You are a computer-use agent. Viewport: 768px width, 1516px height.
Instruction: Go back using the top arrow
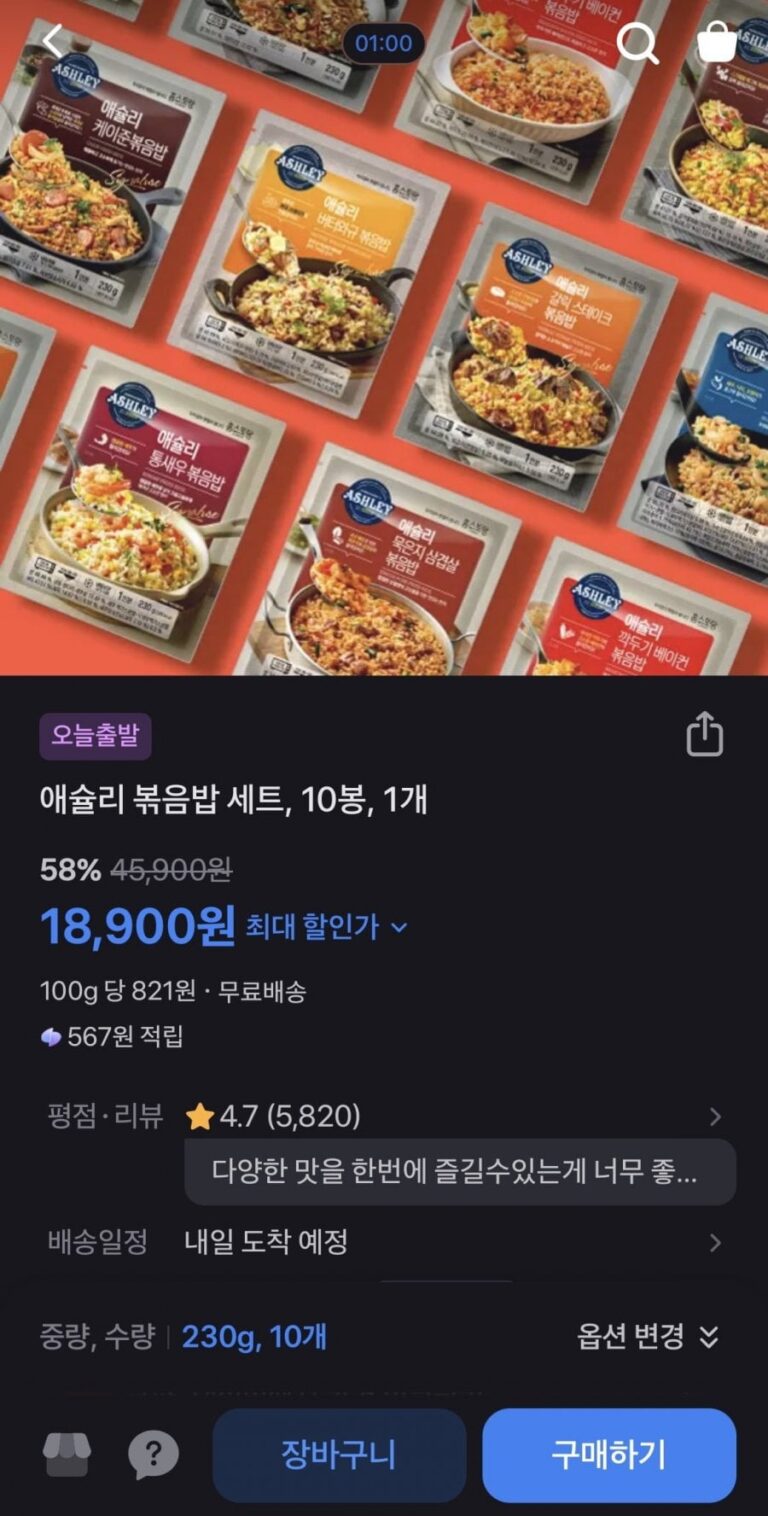point(52,42)
